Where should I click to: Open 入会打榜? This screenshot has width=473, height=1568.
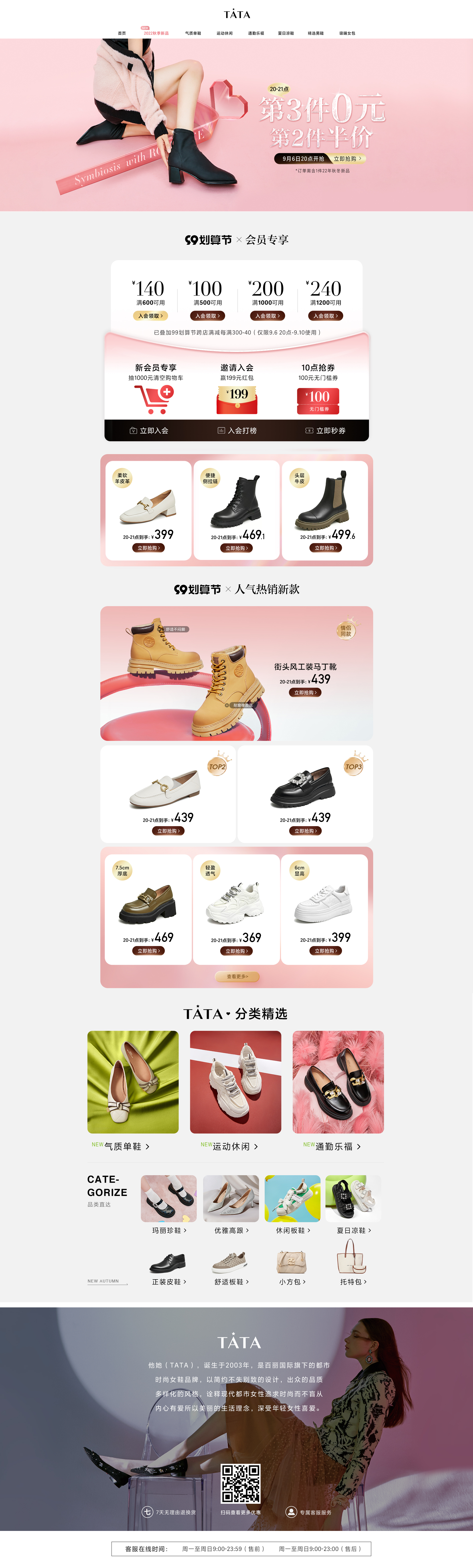(237, 430)
